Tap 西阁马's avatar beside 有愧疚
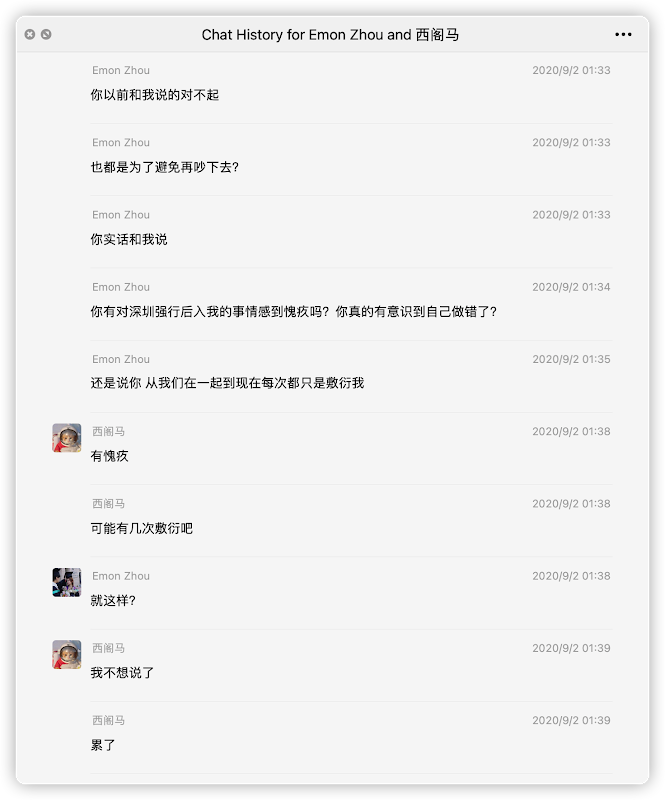 point(67,438)
